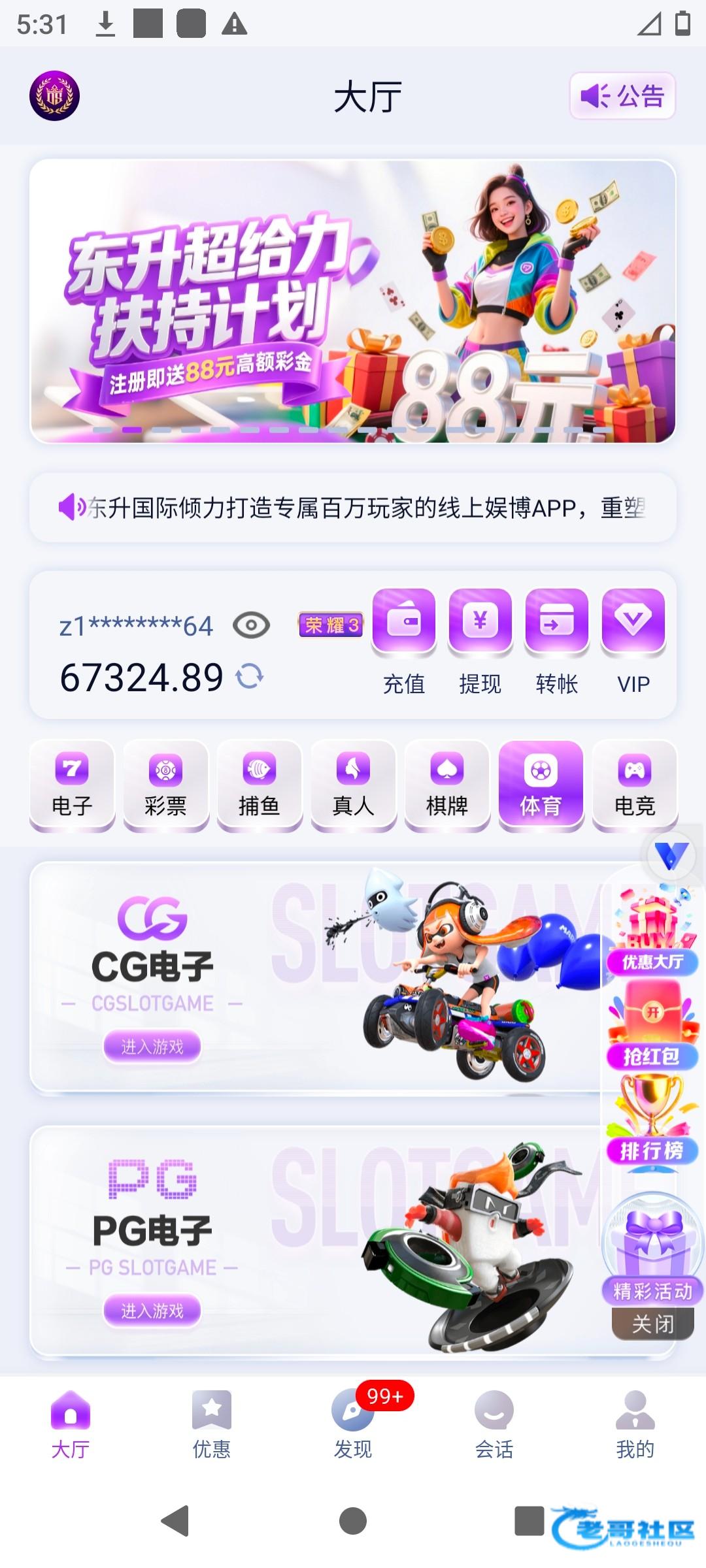The image size is (706, 1568).
Task: Close the floating activity panel with 关闭
Action: [652, 1324]
